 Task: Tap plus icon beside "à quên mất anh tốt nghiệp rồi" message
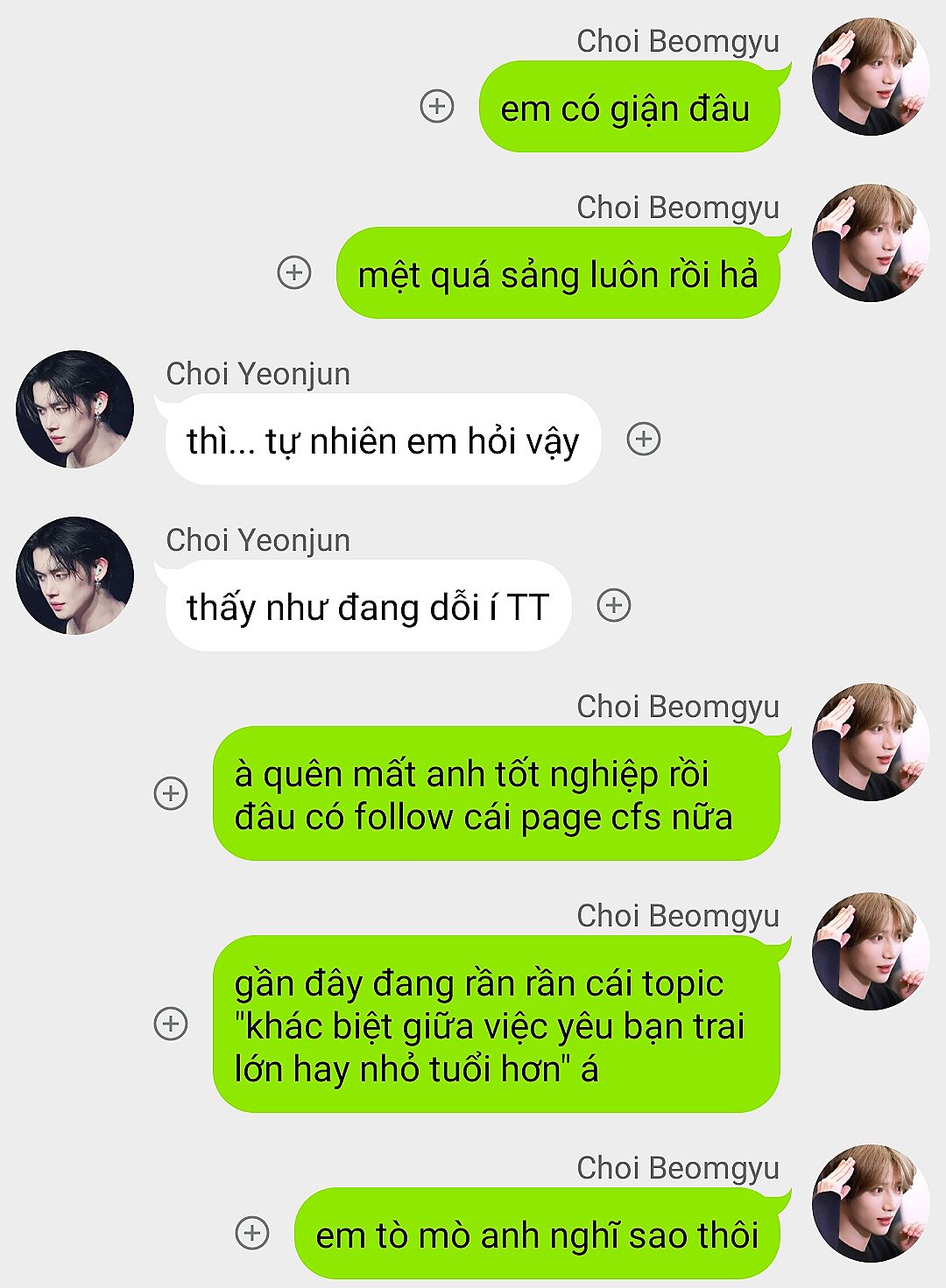click(171, 793)
